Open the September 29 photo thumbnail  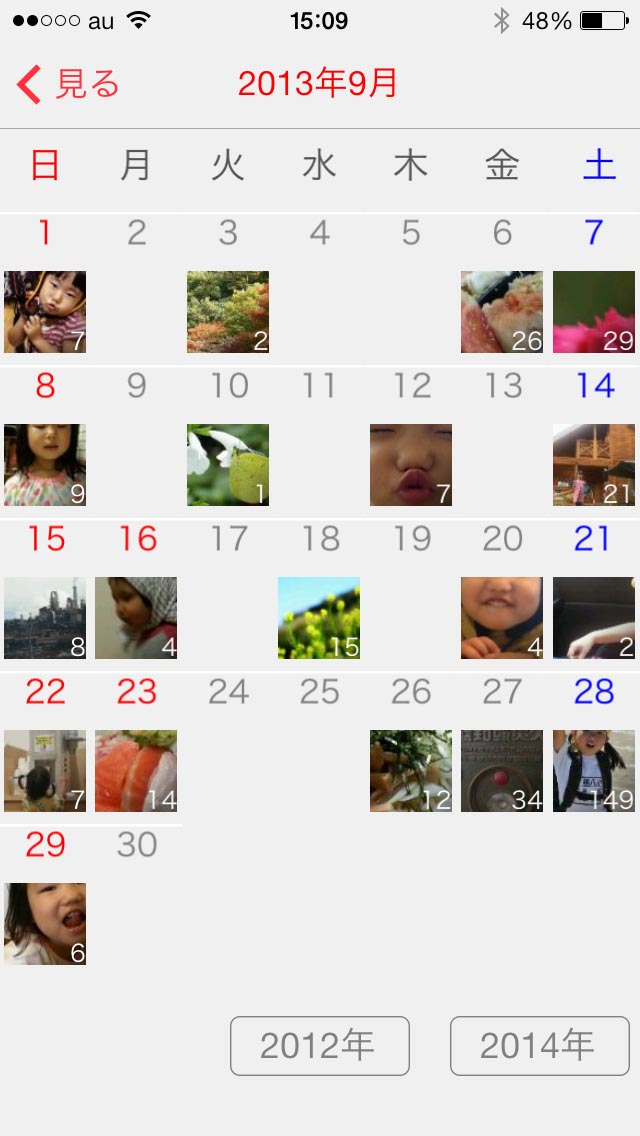coord(45,924)
